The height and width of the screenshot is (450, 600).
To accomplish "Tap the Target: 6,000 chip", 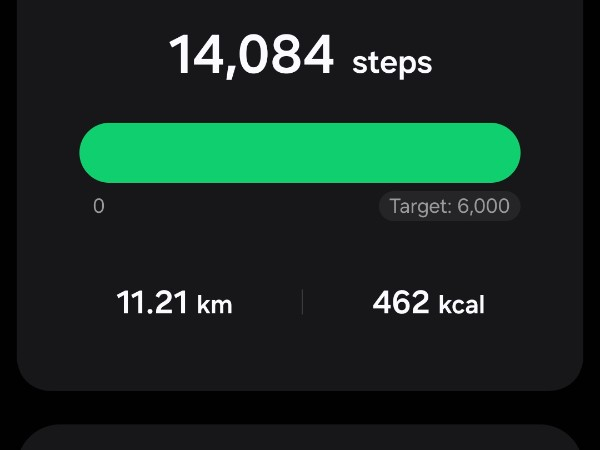I will coord(449,207).
